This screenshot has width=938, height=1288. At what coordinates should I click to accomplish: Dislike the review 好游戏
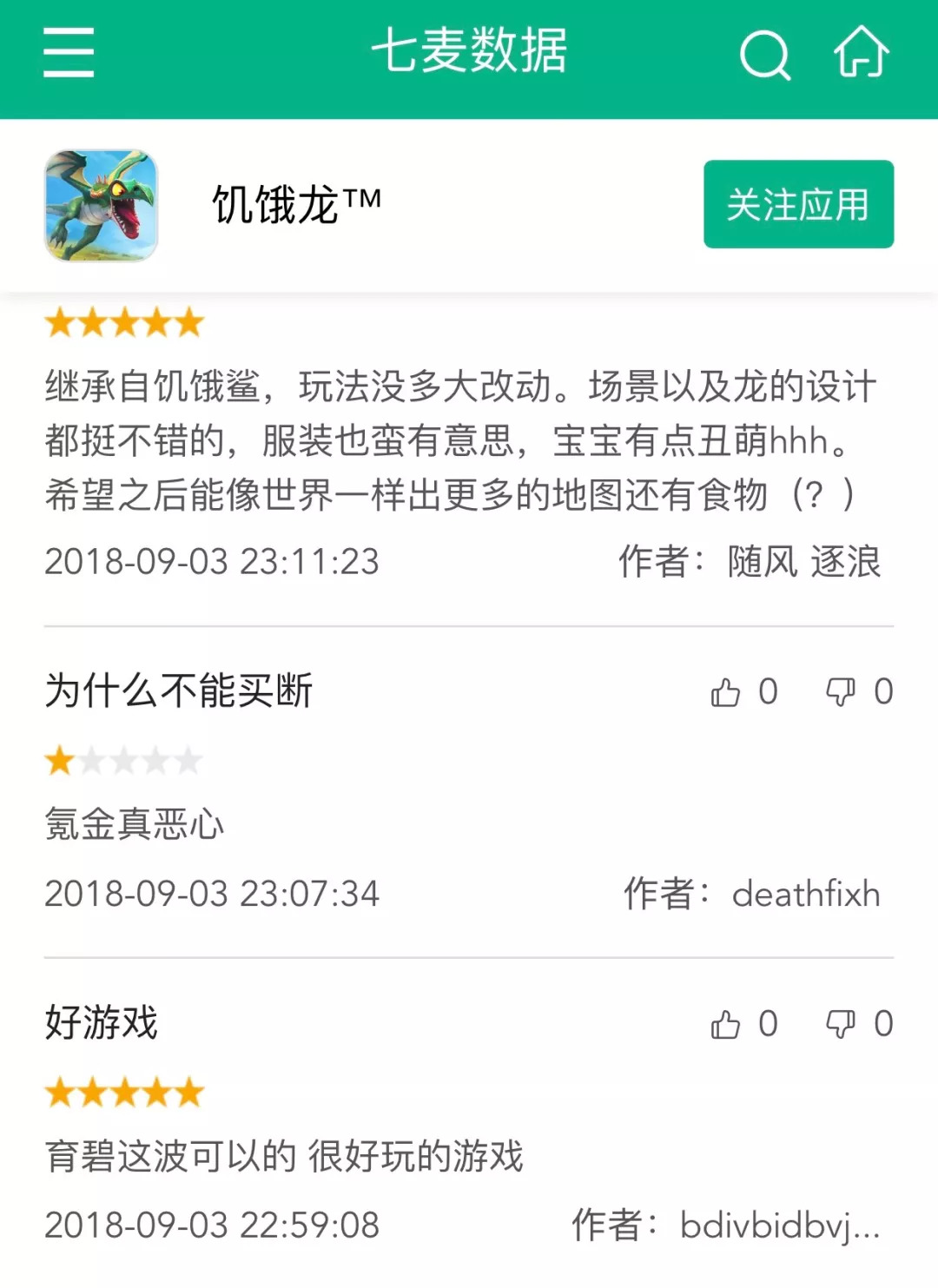coord(840,1024)
